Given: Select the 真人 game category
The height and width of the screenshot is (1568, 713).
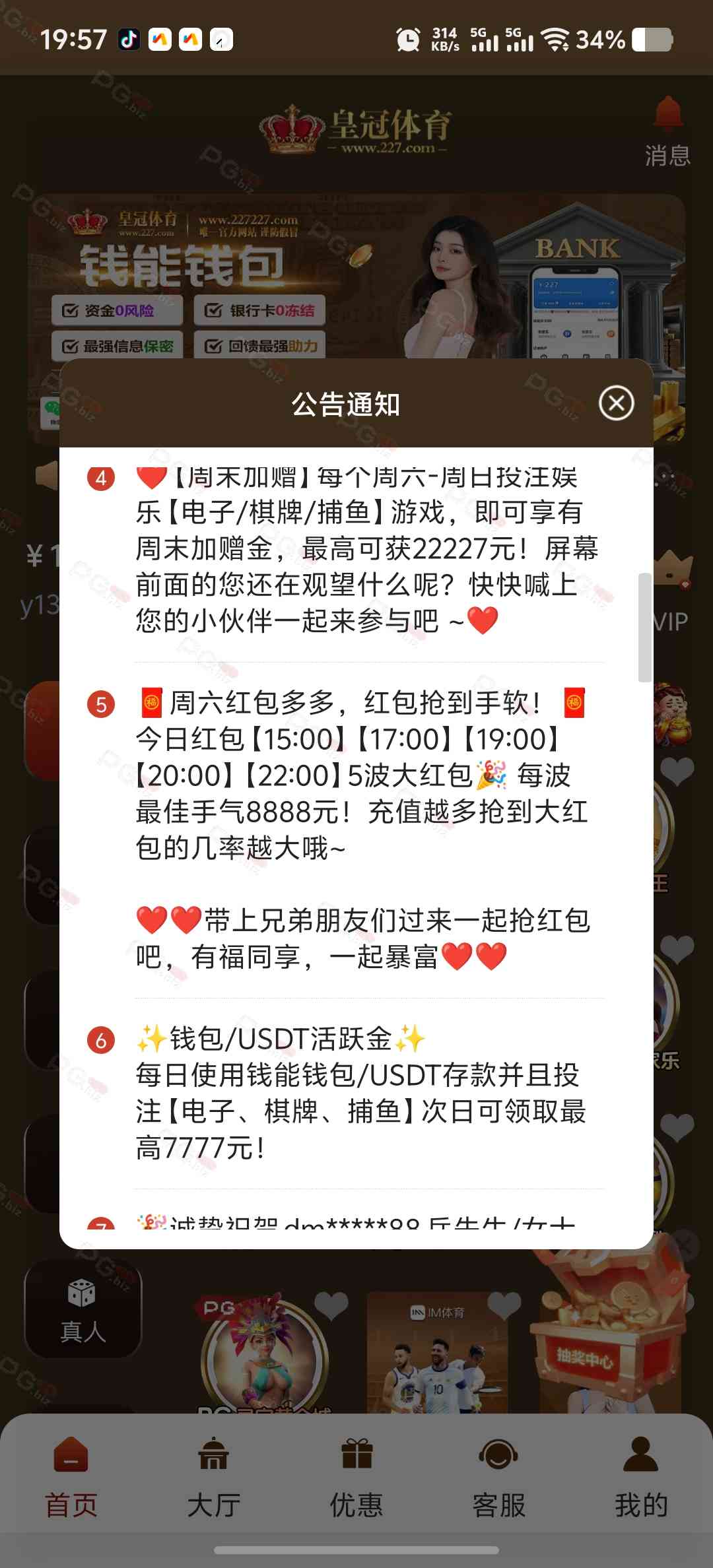Looking at the screenshot, I should [x=83, y=1310].
